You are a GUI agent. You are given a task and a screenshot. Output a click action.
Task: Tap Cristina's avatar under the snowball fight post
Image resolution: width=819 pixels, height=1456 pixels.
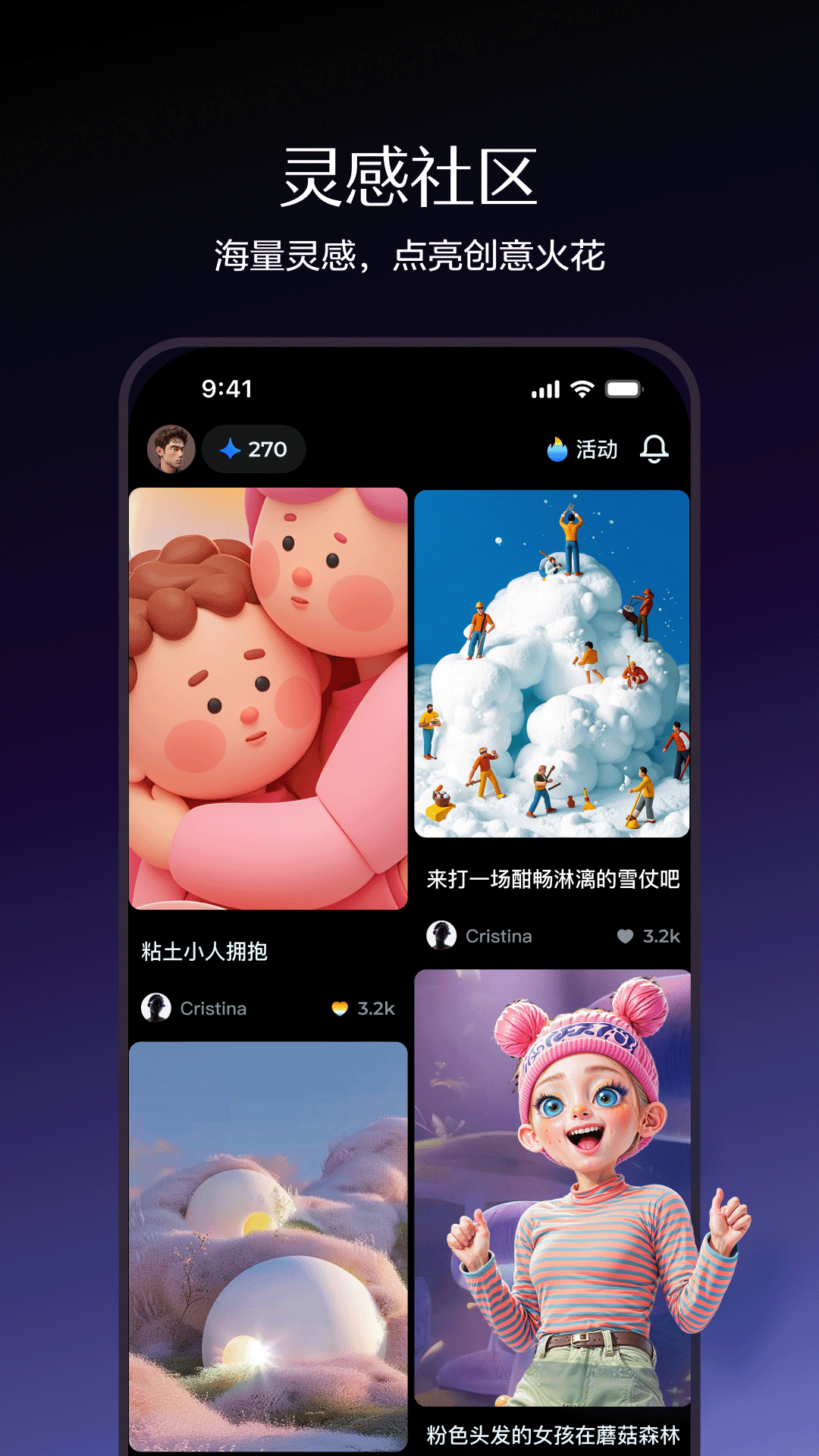[x=439, y=936]
